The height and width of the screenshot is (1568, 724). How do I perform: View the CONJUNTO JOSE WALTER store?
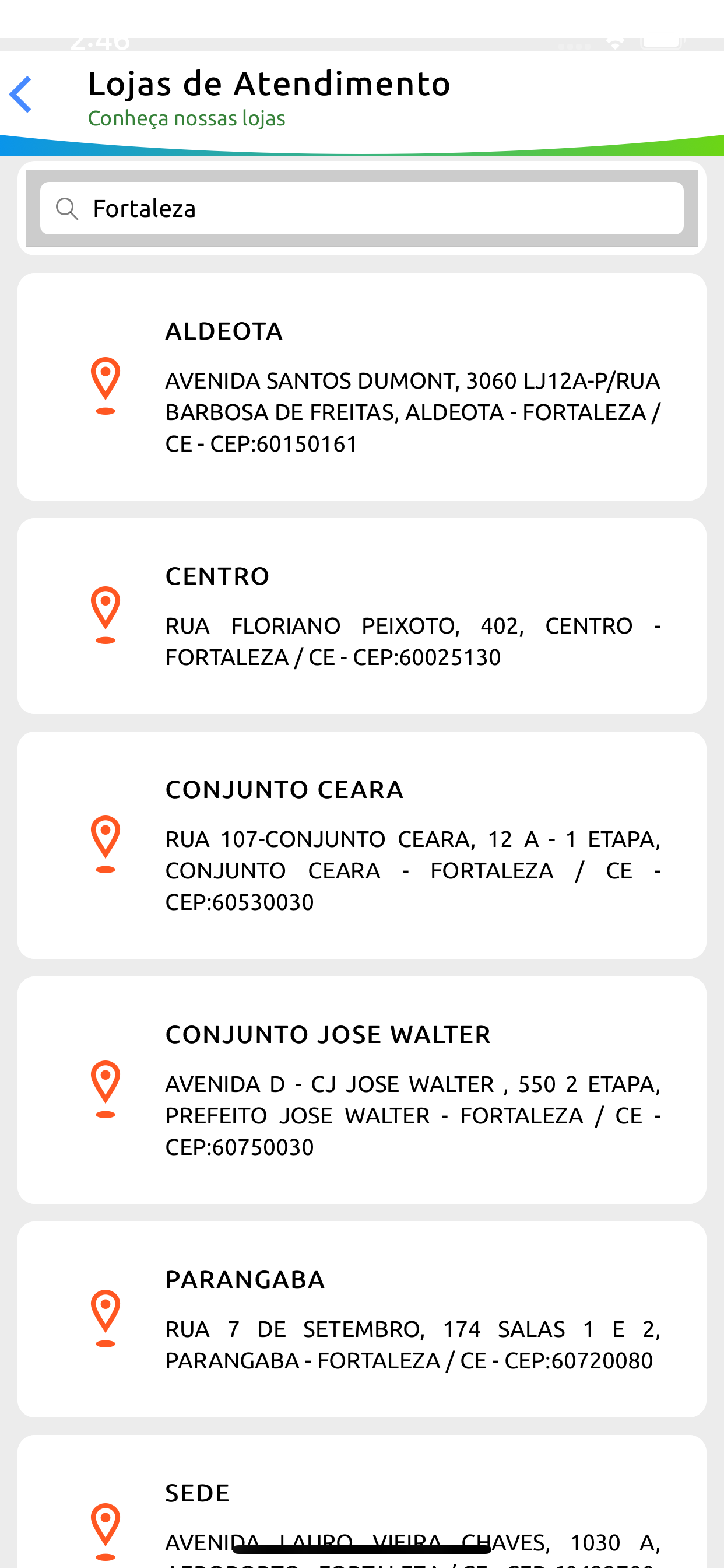click(x=361, y=1090)
